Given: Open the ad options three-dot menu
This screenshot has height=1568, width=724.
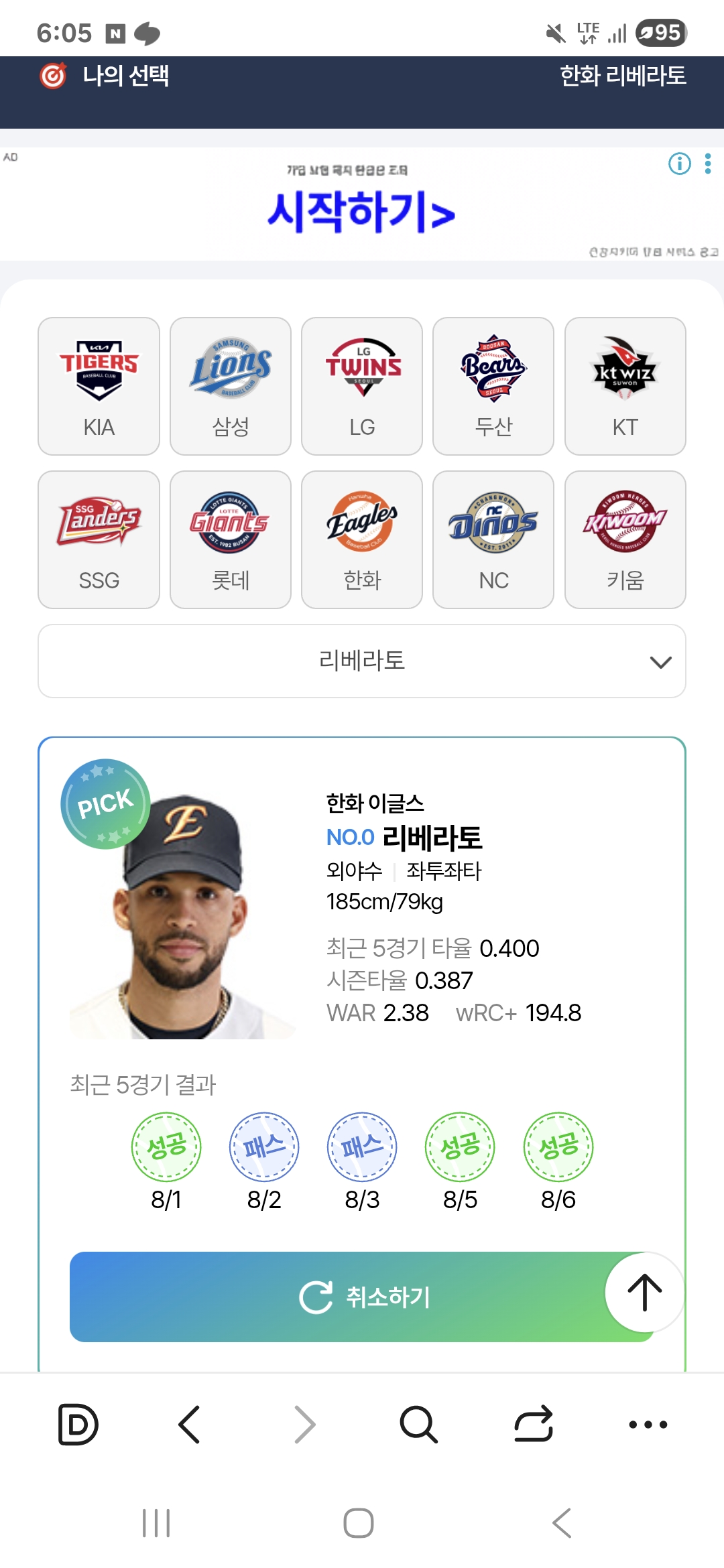Looking at the screenshot, I should point(708,164).
